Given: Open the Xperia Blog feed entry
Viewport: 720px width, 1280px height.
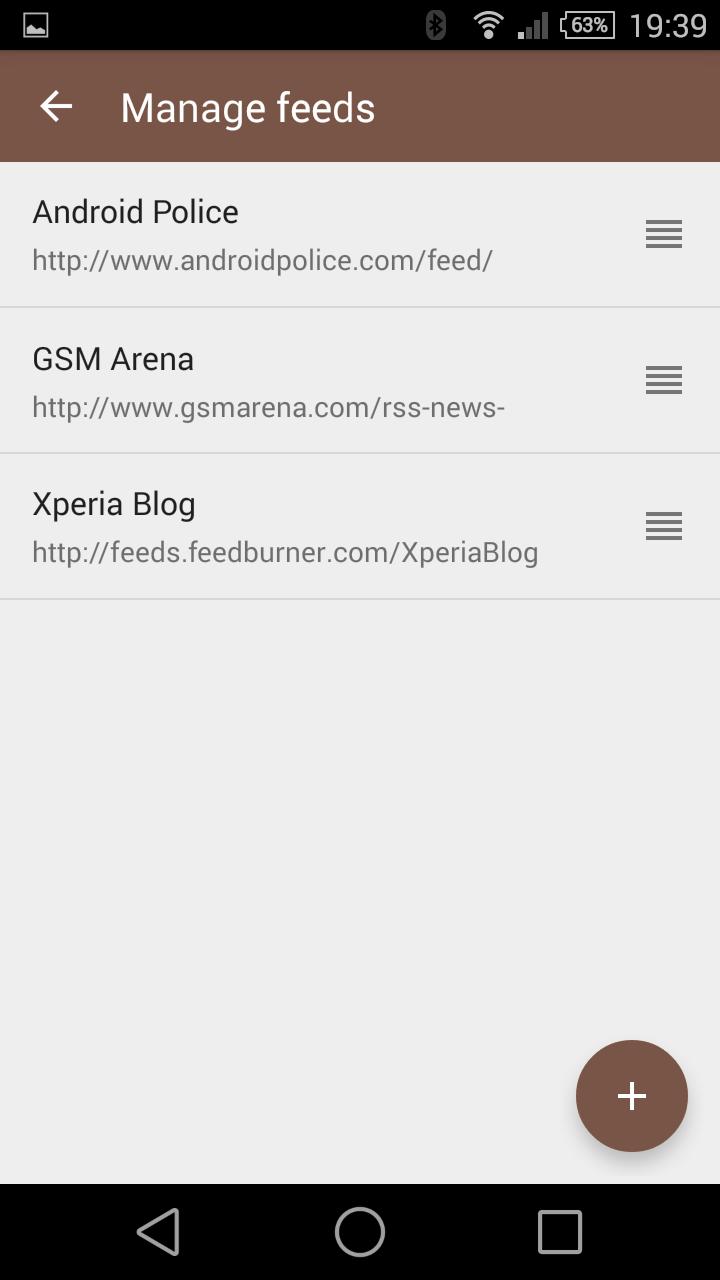Looking at the screenshot, I should coord(300,527).
